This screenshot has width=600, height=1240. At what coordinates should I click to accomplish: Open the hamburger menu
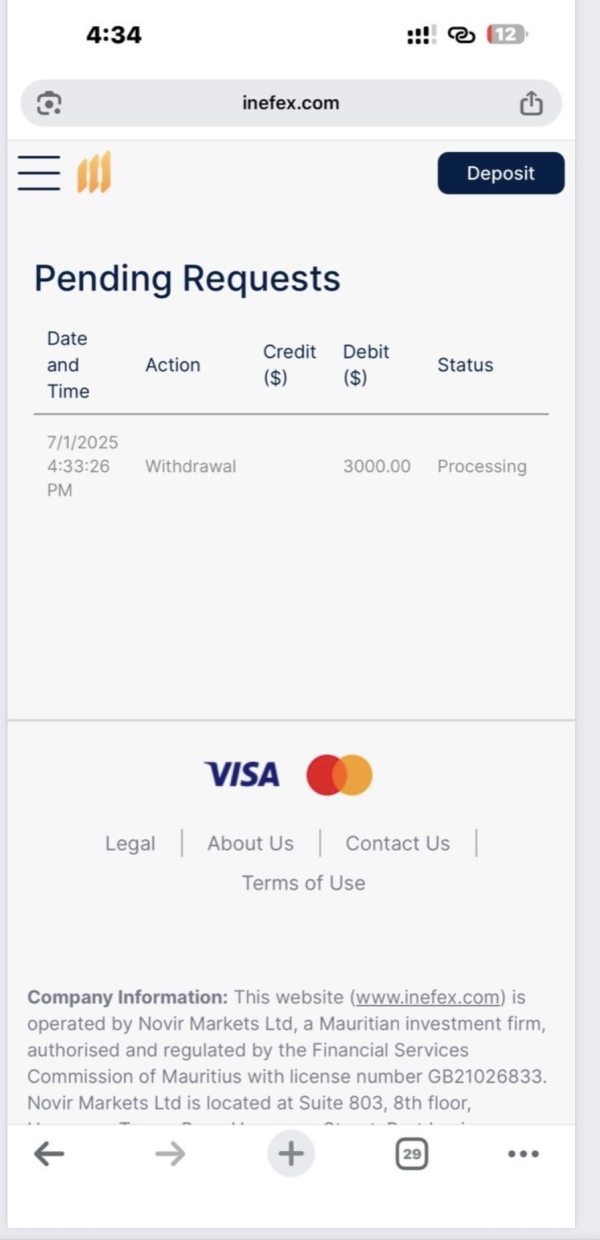pyautogui.click(x=39, y=173)
